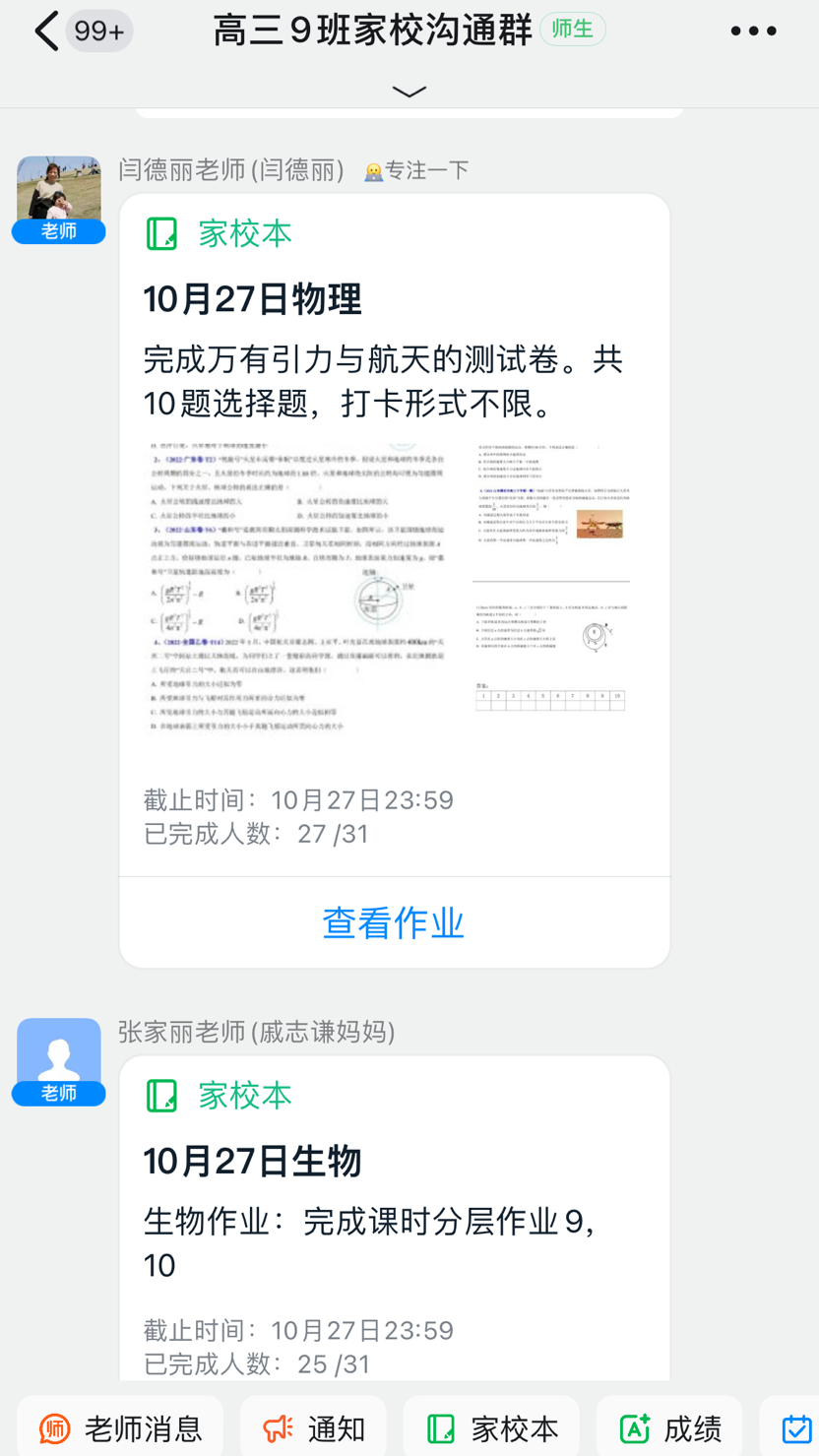The height and width of the screenshot is (1456, 819).
Task: Open the 家校本 shortcut in the bottom bar
Action: click(491, 1428)
